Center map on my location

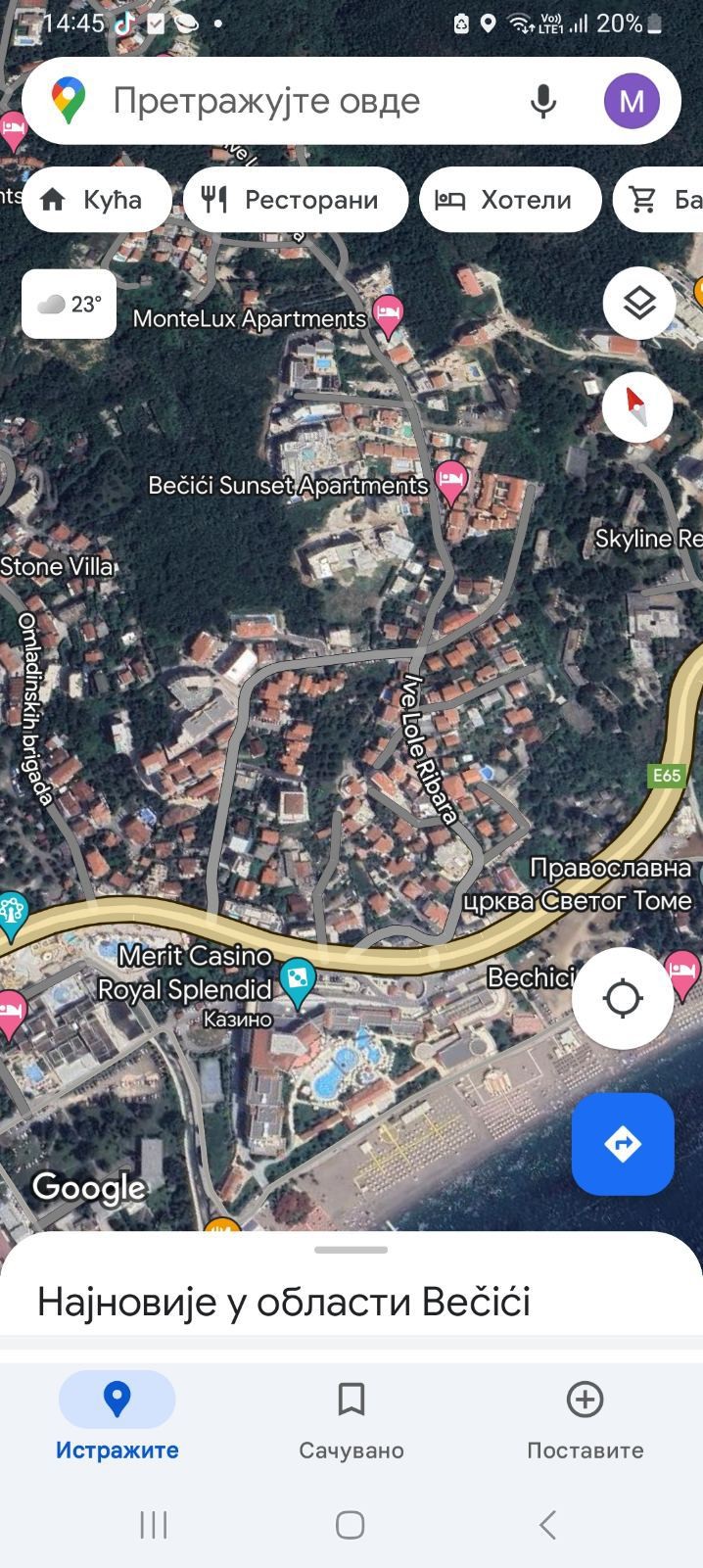[x=623, y=999]
